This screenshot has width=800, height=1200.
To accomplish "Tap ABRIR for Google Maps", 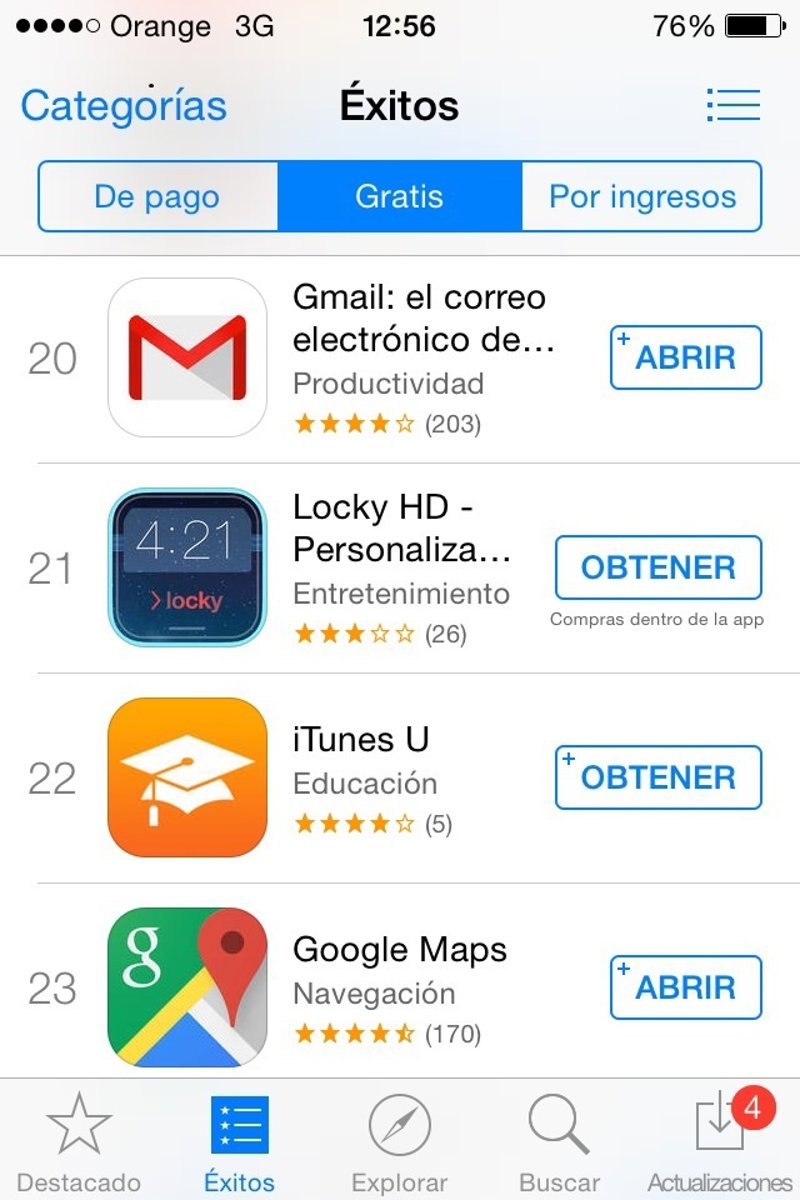I will 686,987.
